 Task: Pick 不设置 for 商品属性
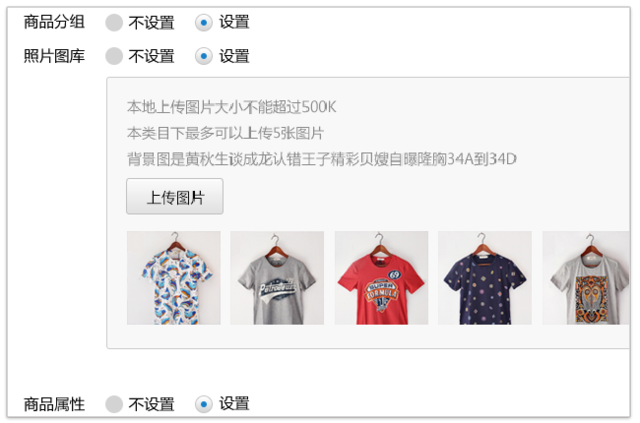(114, 404)
